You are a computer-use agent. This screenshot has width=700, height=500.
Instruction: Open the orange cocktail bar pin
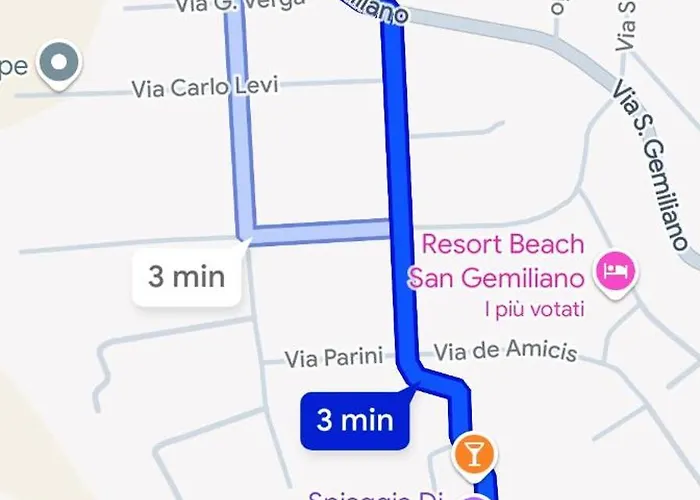473,453
